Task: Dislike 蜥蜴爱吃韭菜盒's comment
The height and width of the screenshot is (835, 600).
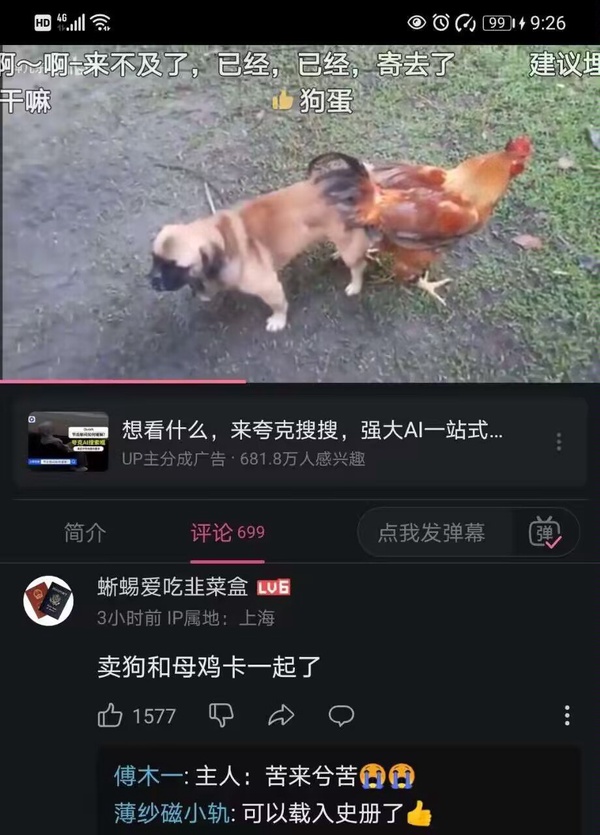Action: [x=221, y=715]
